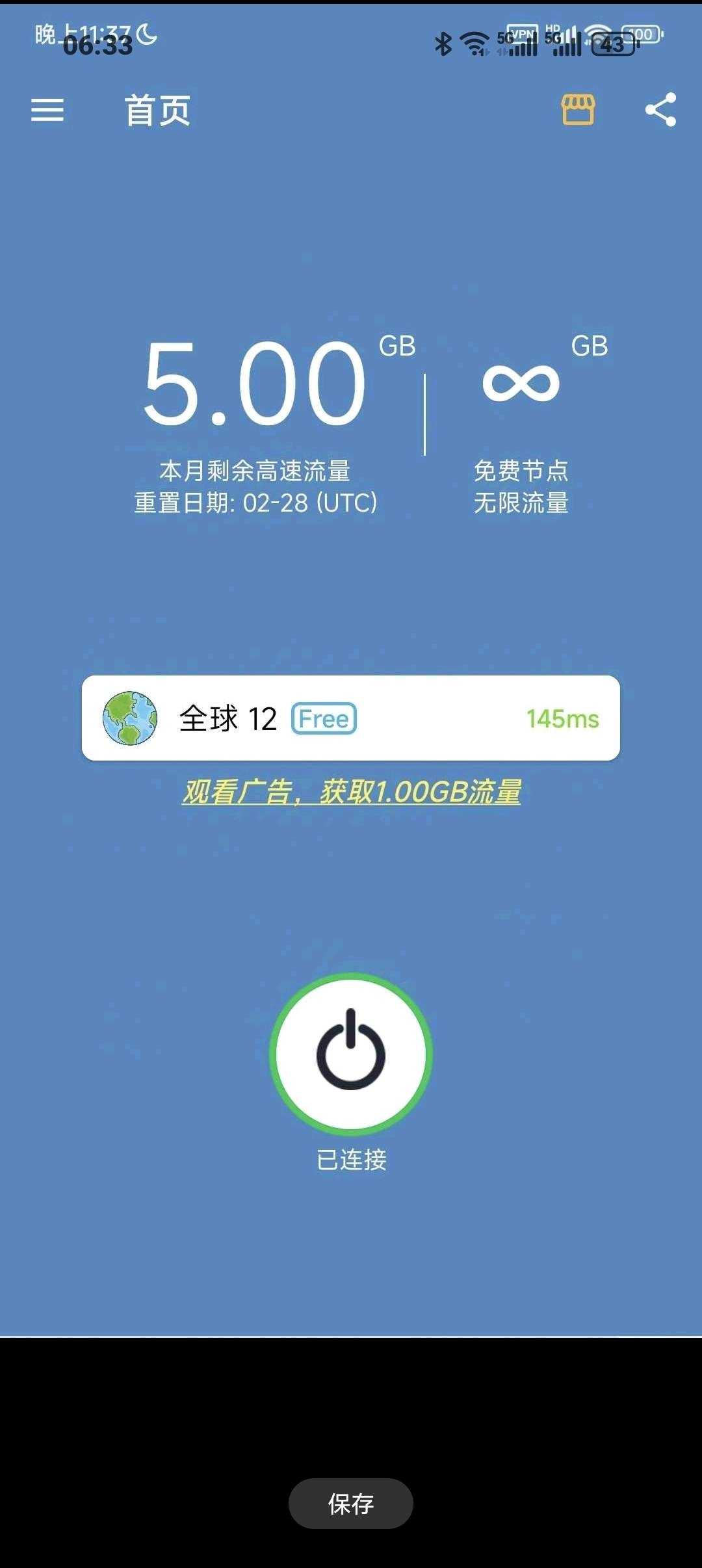
Task: Tap the 保存 save button
Action: coord(351,1504)
